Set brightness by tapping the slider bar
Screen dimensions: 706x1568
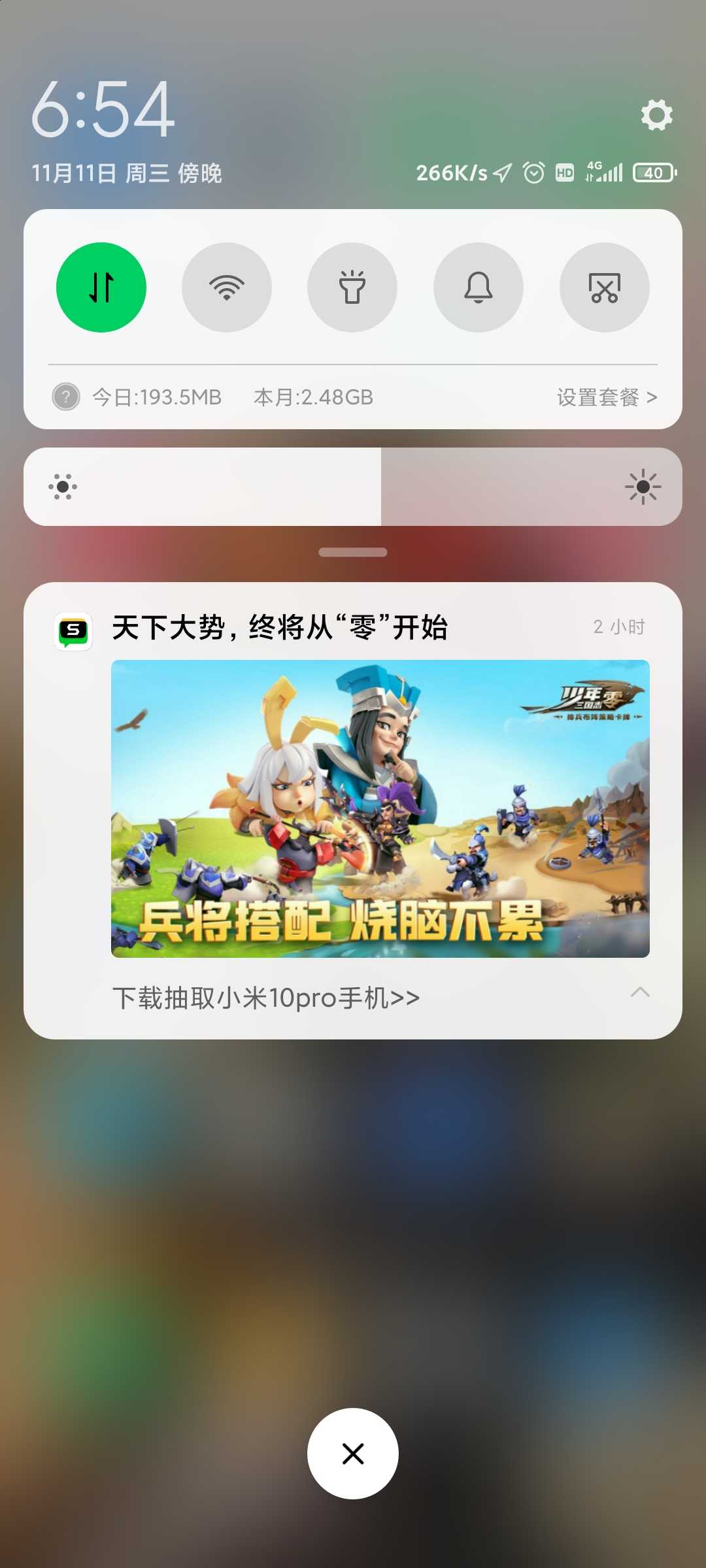tap(353, 487)
